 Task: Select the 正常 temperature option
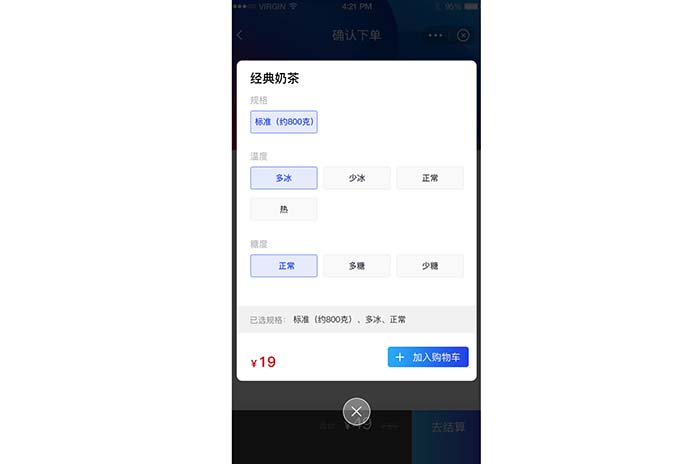(430, 178)
